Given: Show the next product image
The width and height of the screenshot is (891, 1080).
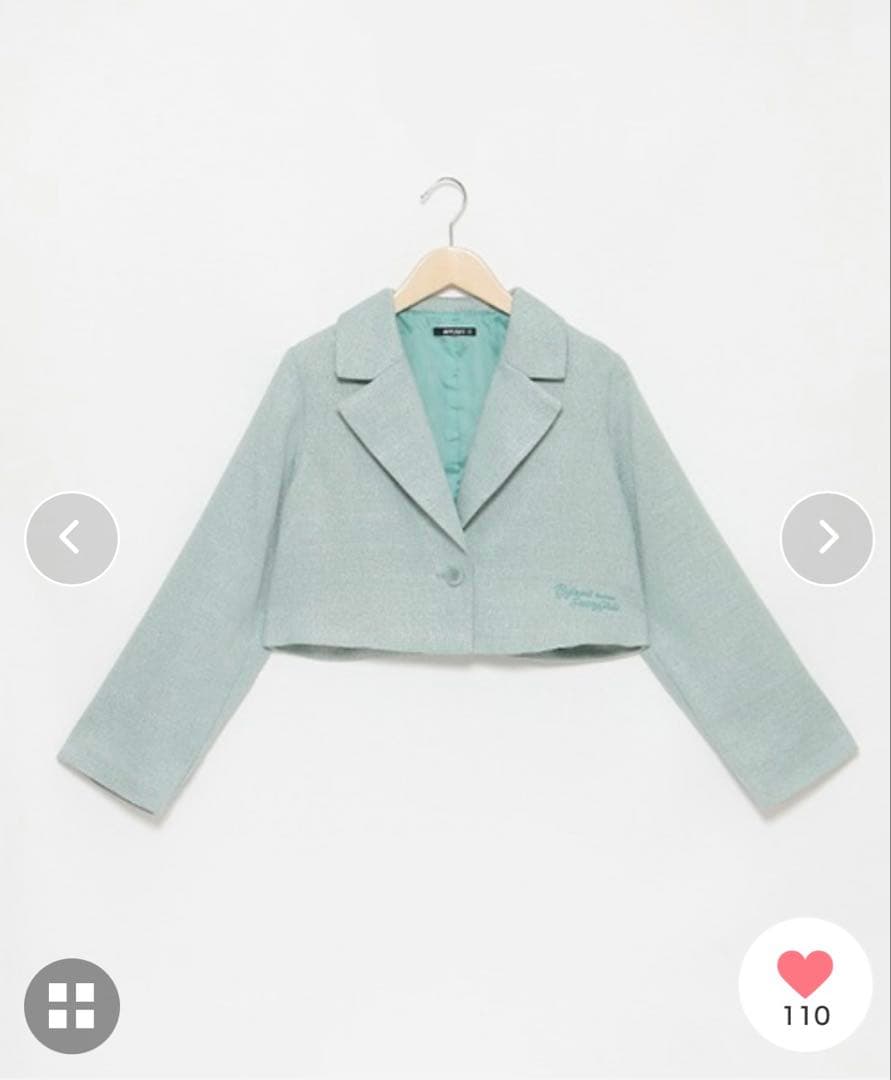Looking at the screenshot, I should click(827, 538).
